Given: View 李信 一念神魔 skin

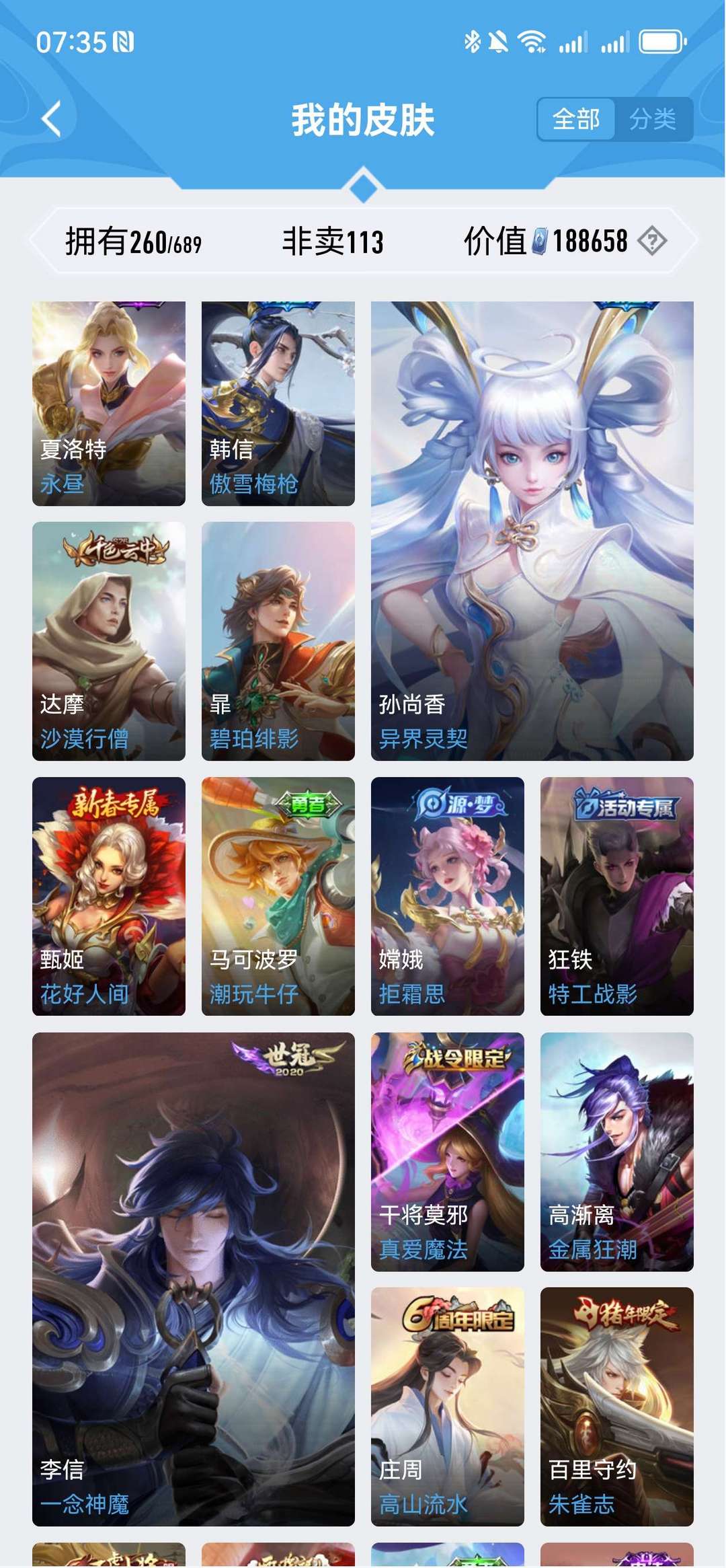Looking at the screenshot, I should tap(194, 1279).
